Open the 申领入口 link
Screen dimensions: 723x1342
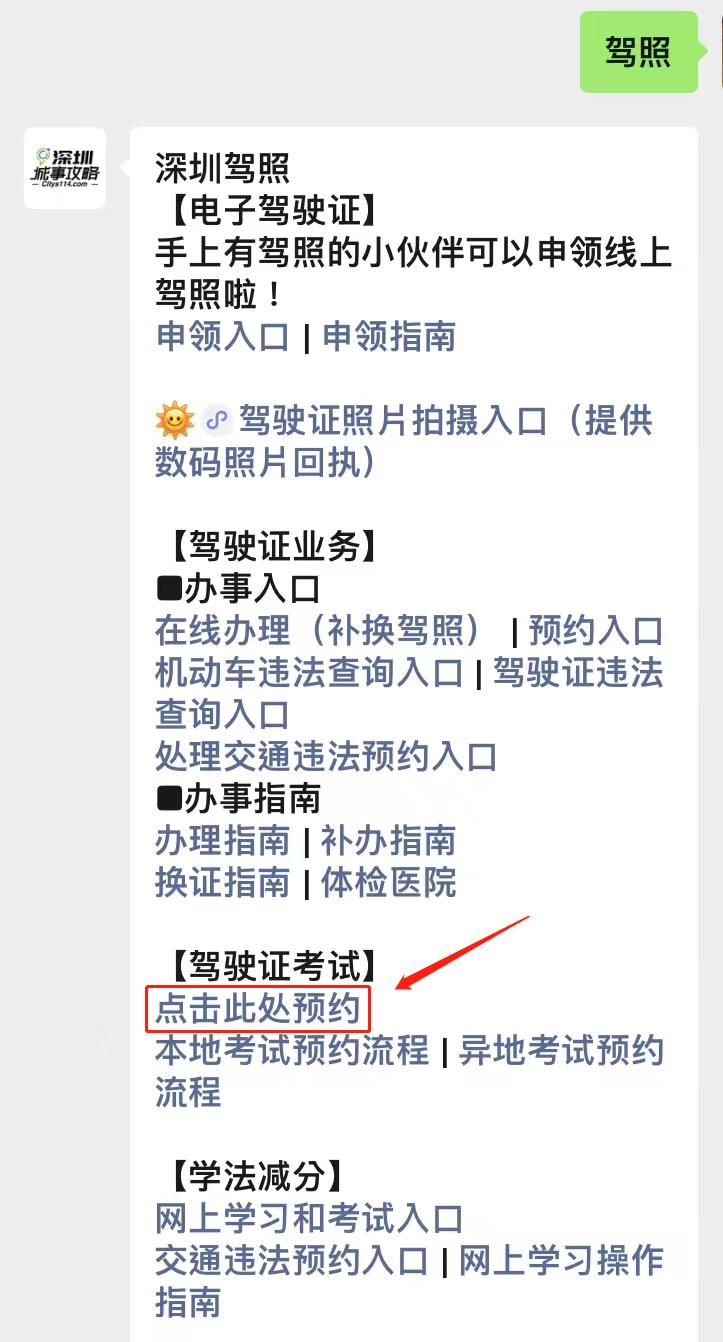(x=222, y=337)
